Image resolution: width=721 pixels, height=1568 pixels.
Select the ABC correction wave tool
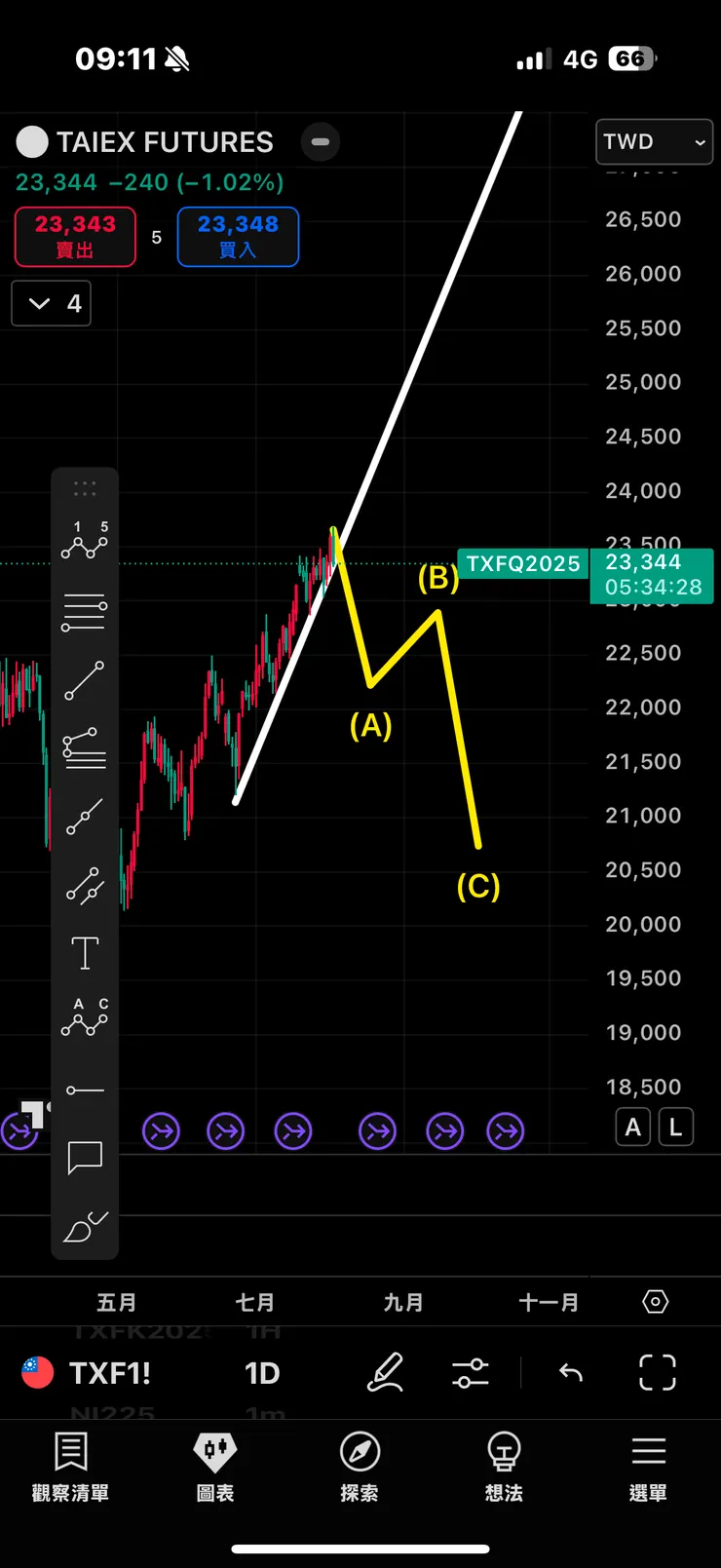[x=85, y=1017]
